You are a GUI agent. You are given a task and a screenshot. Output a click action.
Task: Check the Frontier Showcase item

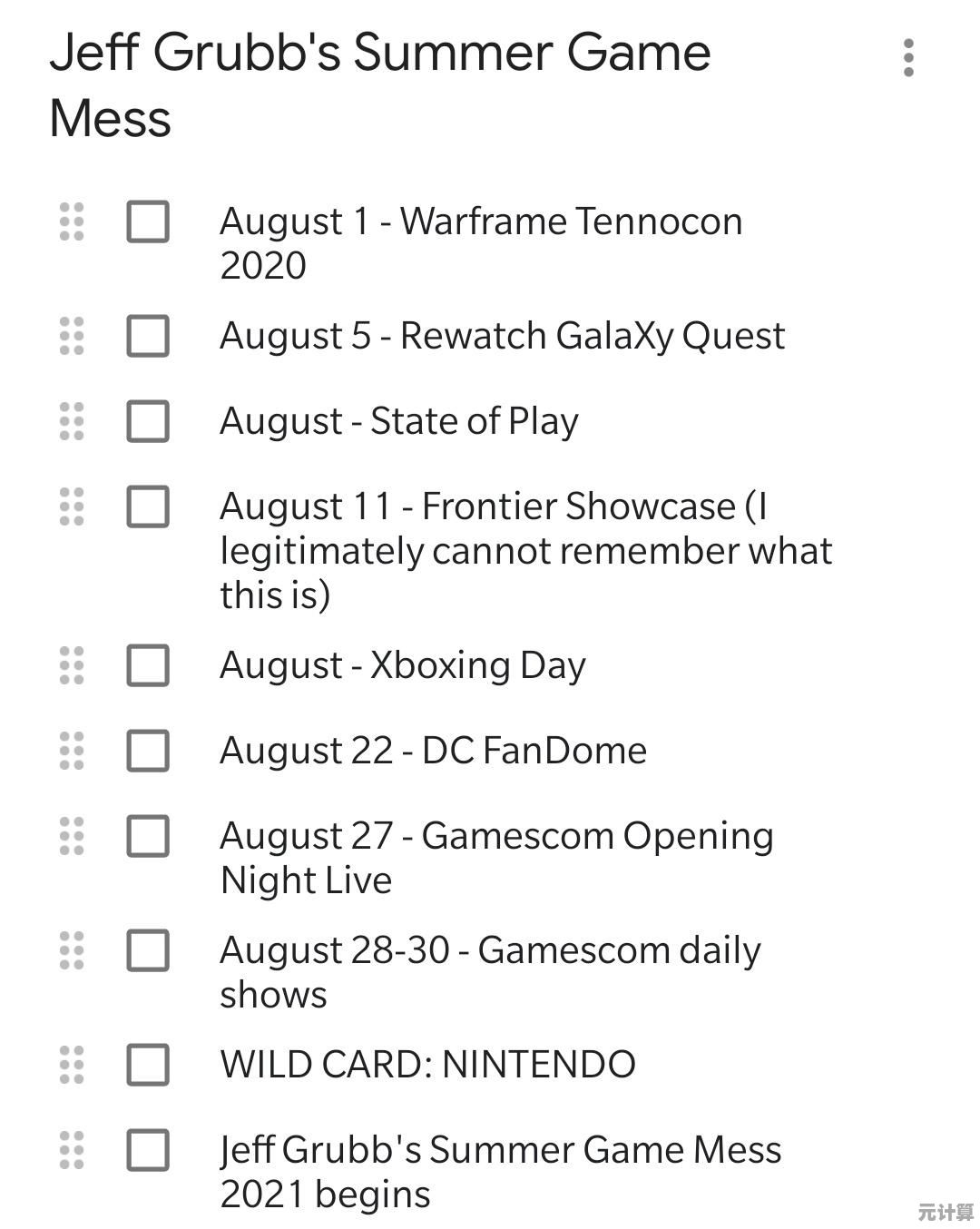[x=147, y=506]
